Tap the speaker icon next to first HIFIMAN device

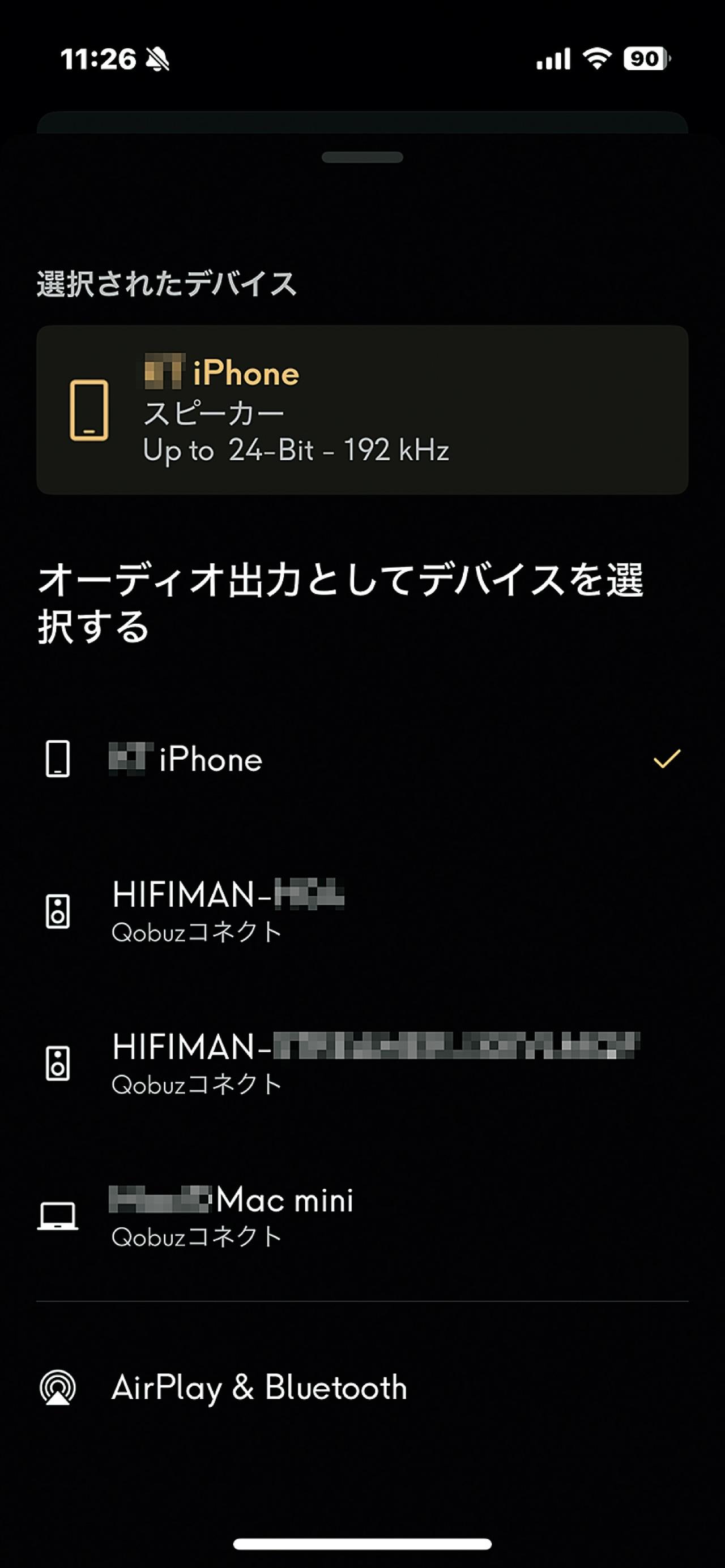(x=58, y=910)
